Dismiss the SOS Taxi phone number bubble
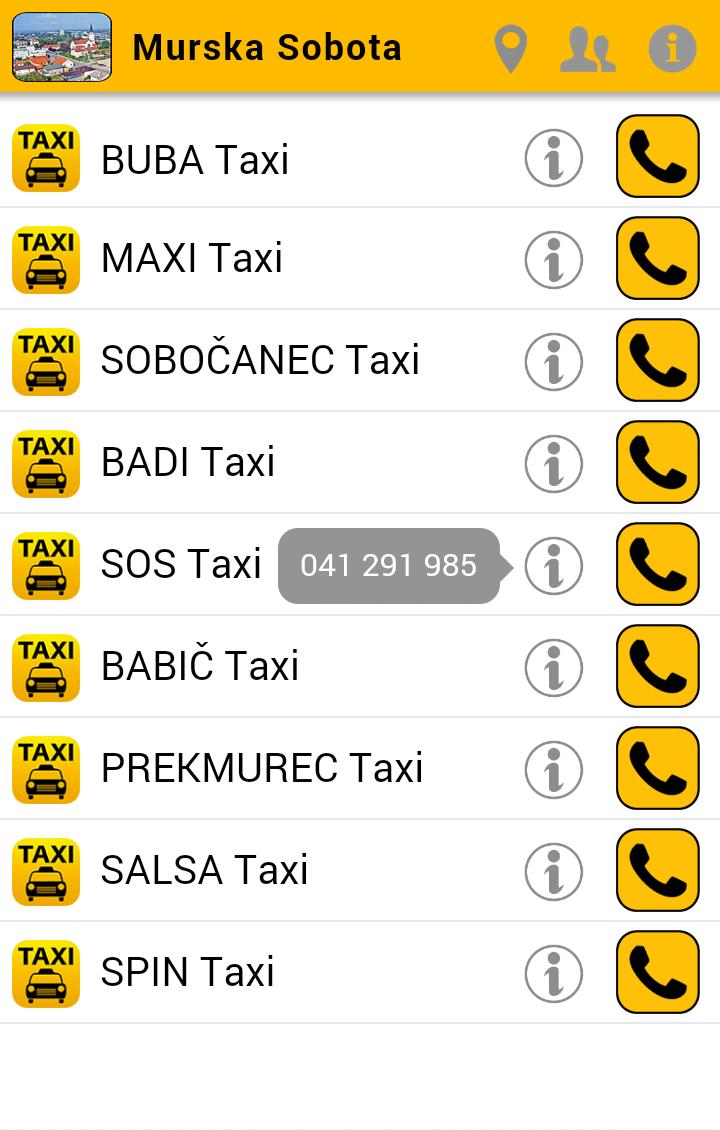This screenshot has height=1130, width=720. (388, 565)
